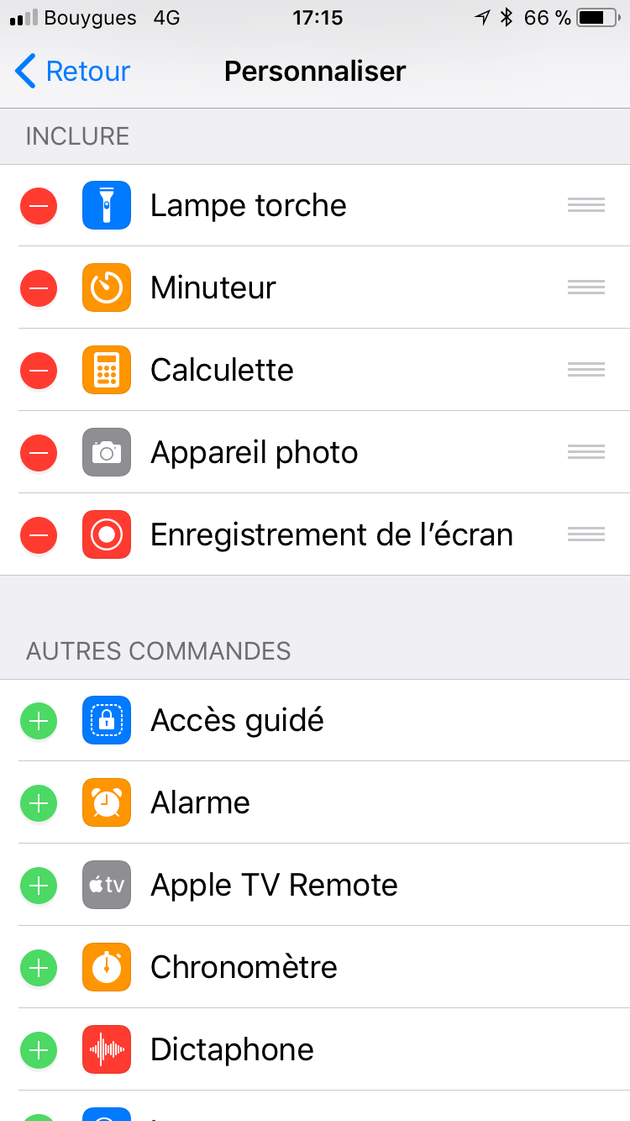
Task: Add Accès guidé to the controls
Action: pos(39,721)
